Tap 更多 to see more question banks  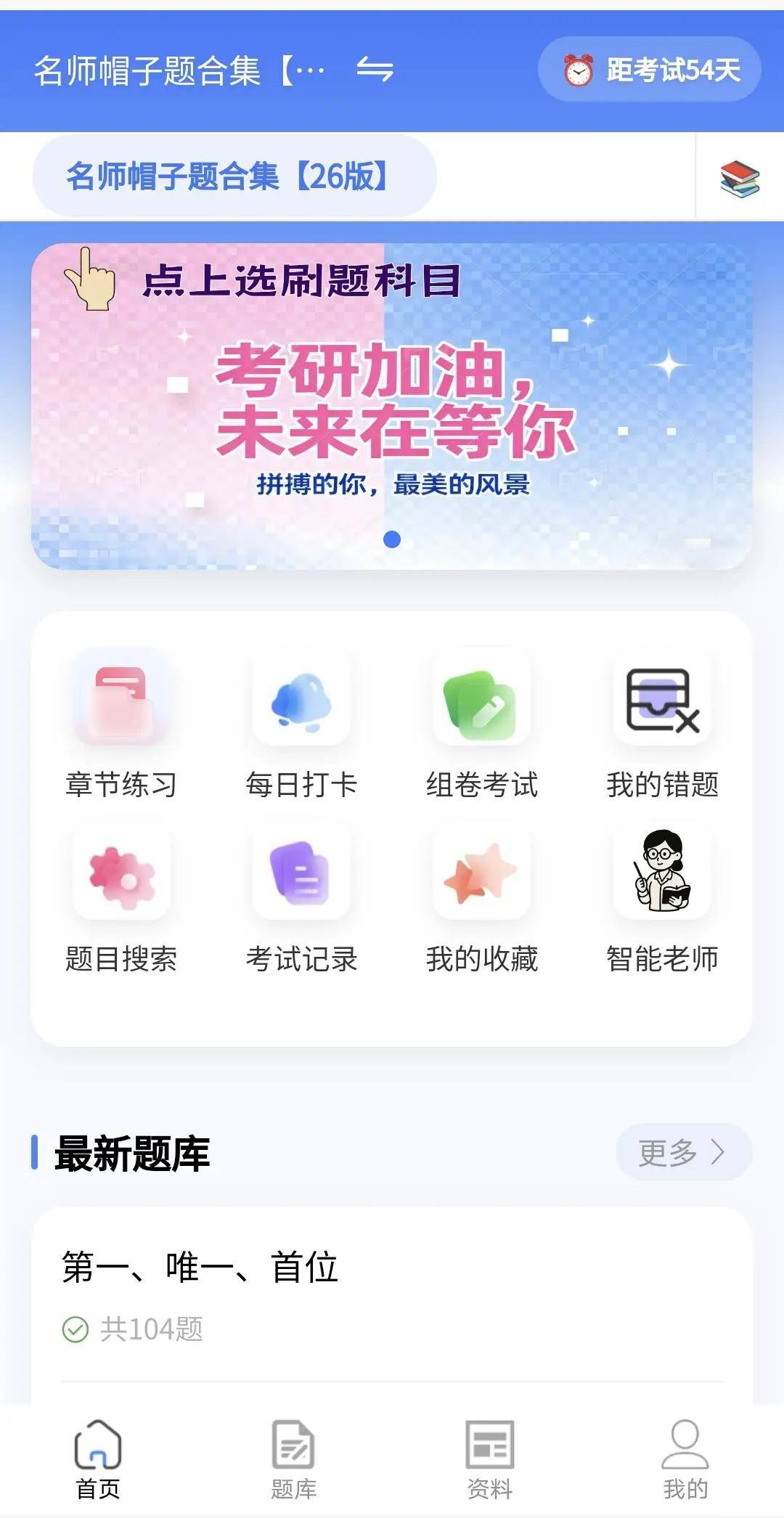[x=682, y=1152]
